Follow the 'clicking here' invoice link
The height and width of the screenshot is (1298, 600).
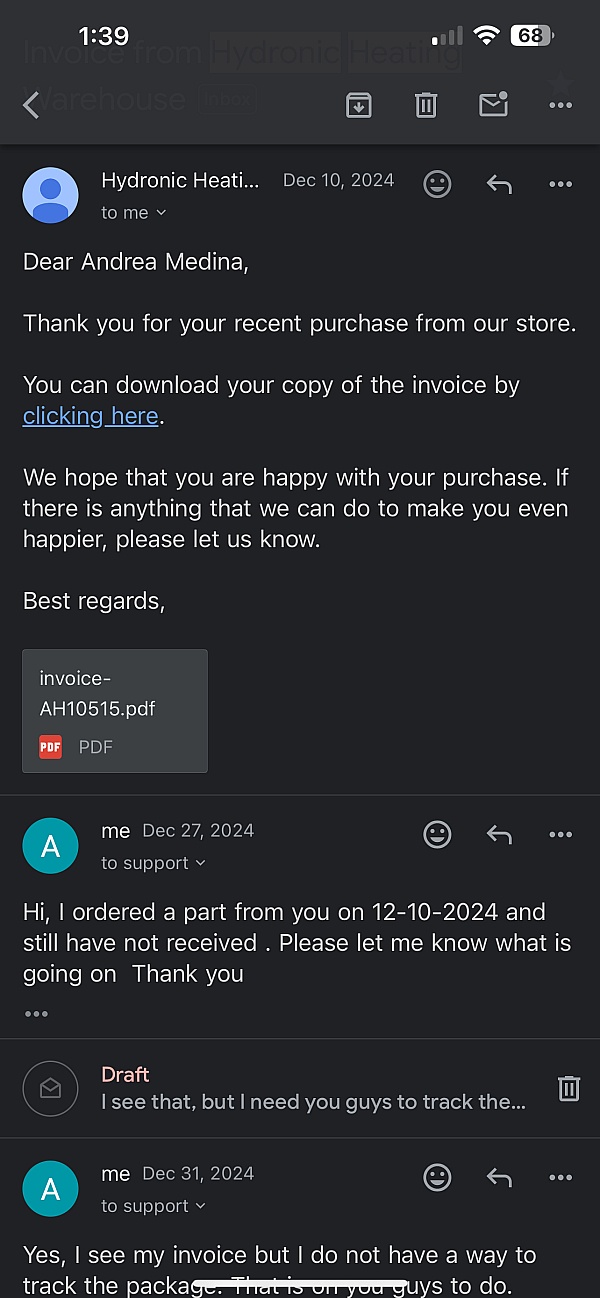[x=91, y=416]
